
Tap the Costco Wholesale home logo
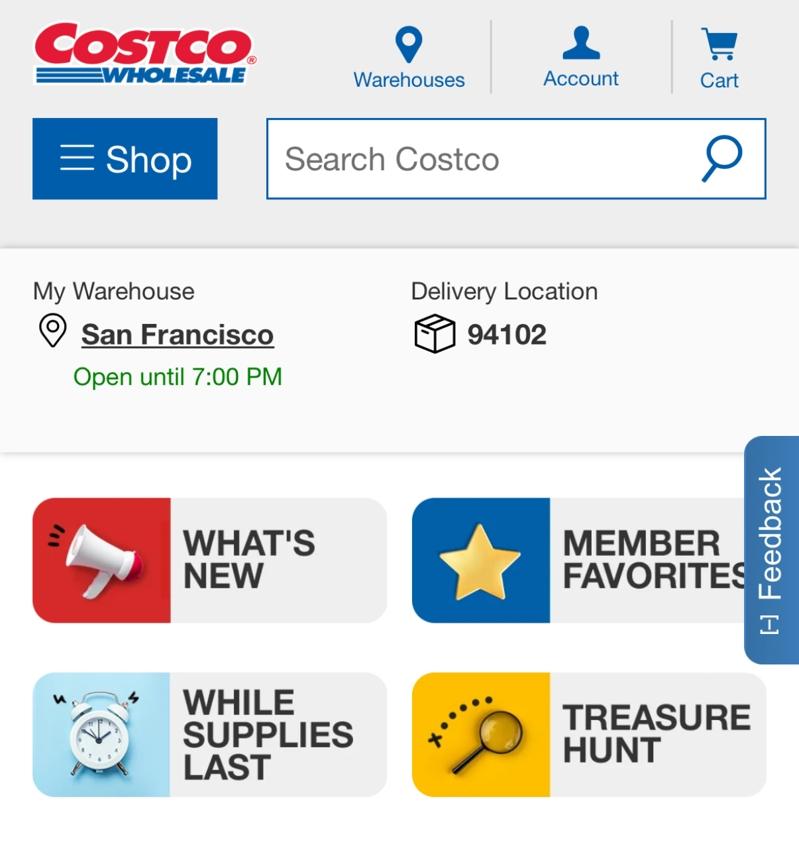pos(145,54)
